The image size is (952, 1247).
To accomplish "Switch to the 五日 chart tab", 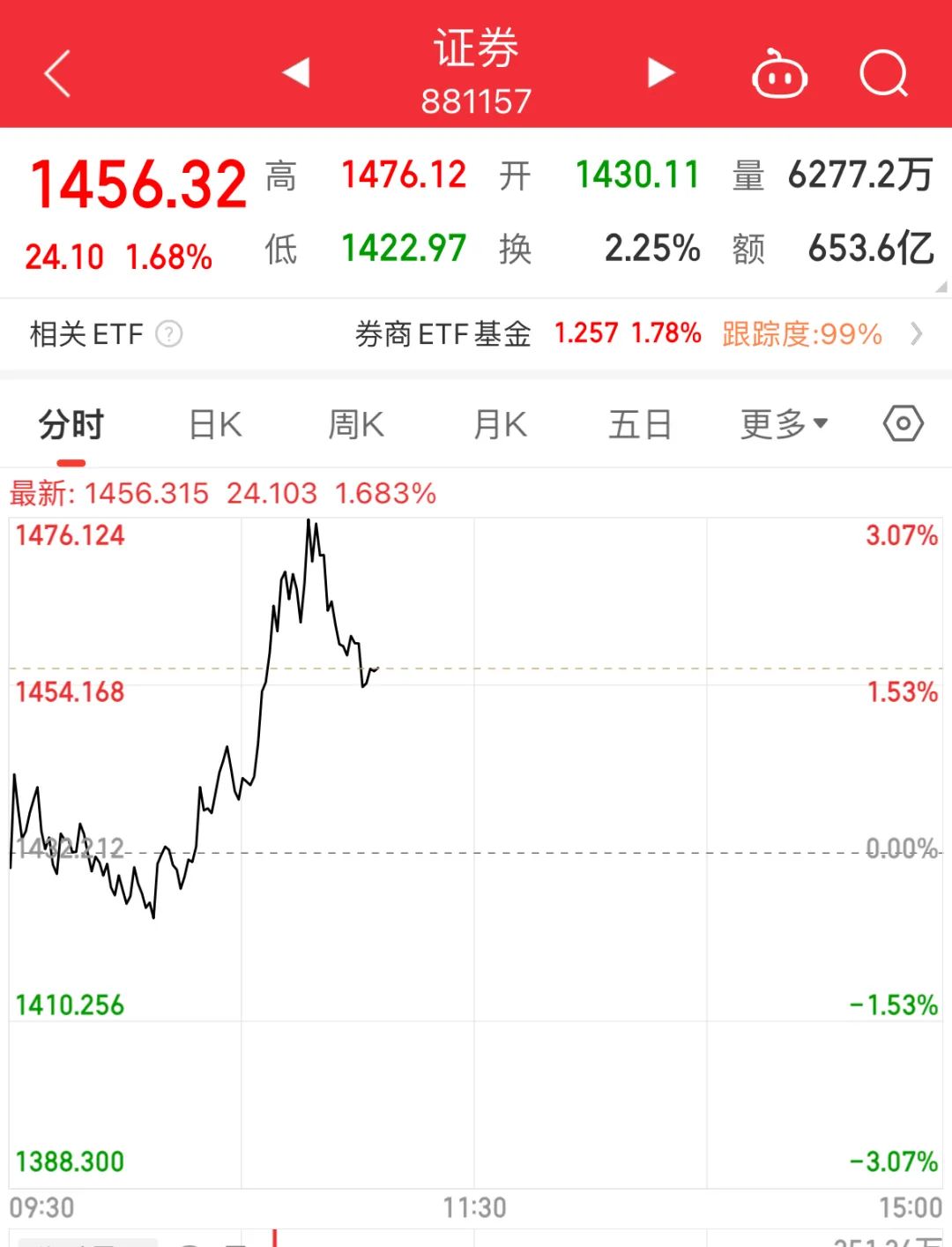I will (641, 425).
